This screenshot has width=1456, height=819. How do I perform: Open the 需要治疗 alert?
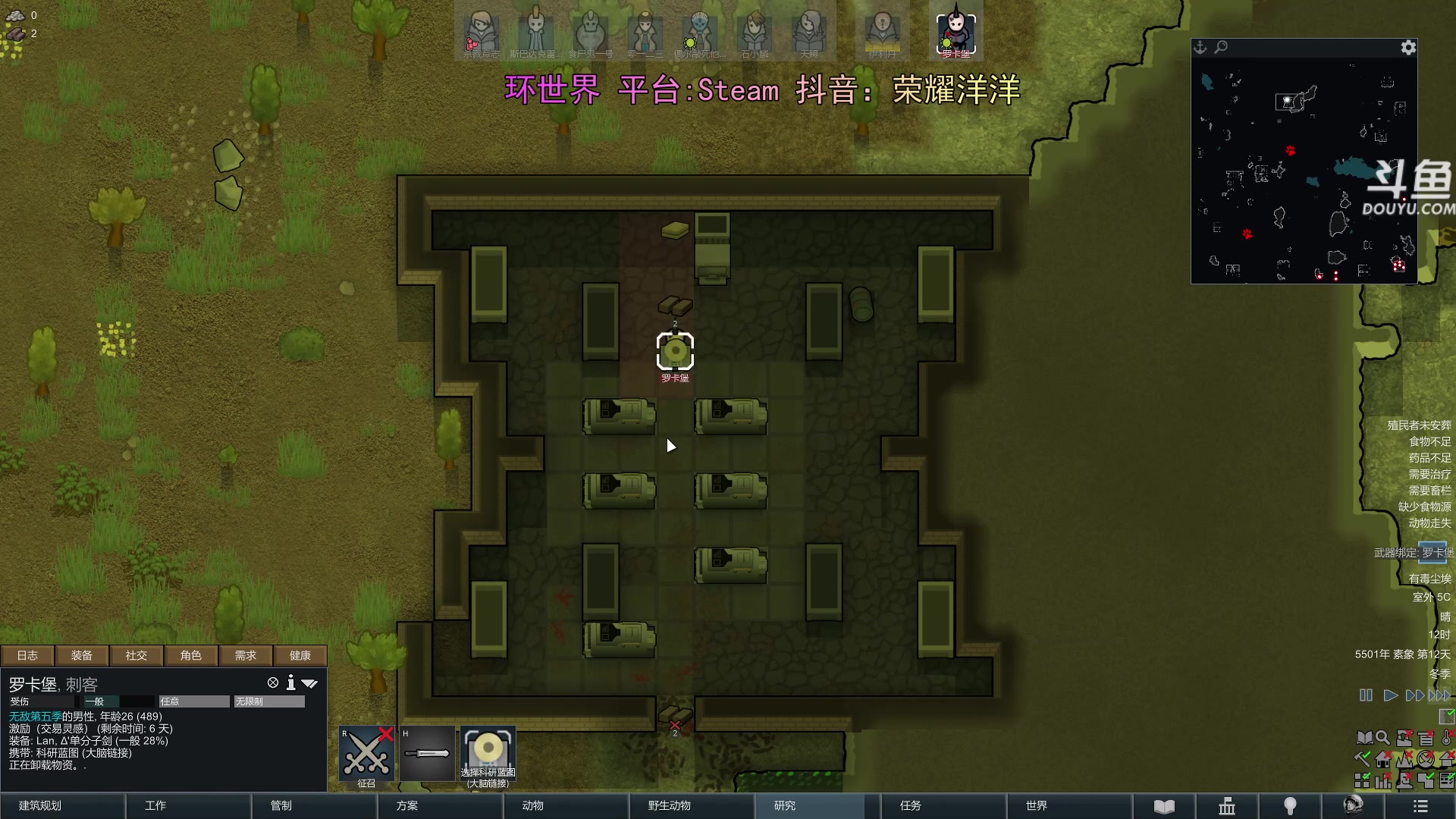coord(1429,474)
